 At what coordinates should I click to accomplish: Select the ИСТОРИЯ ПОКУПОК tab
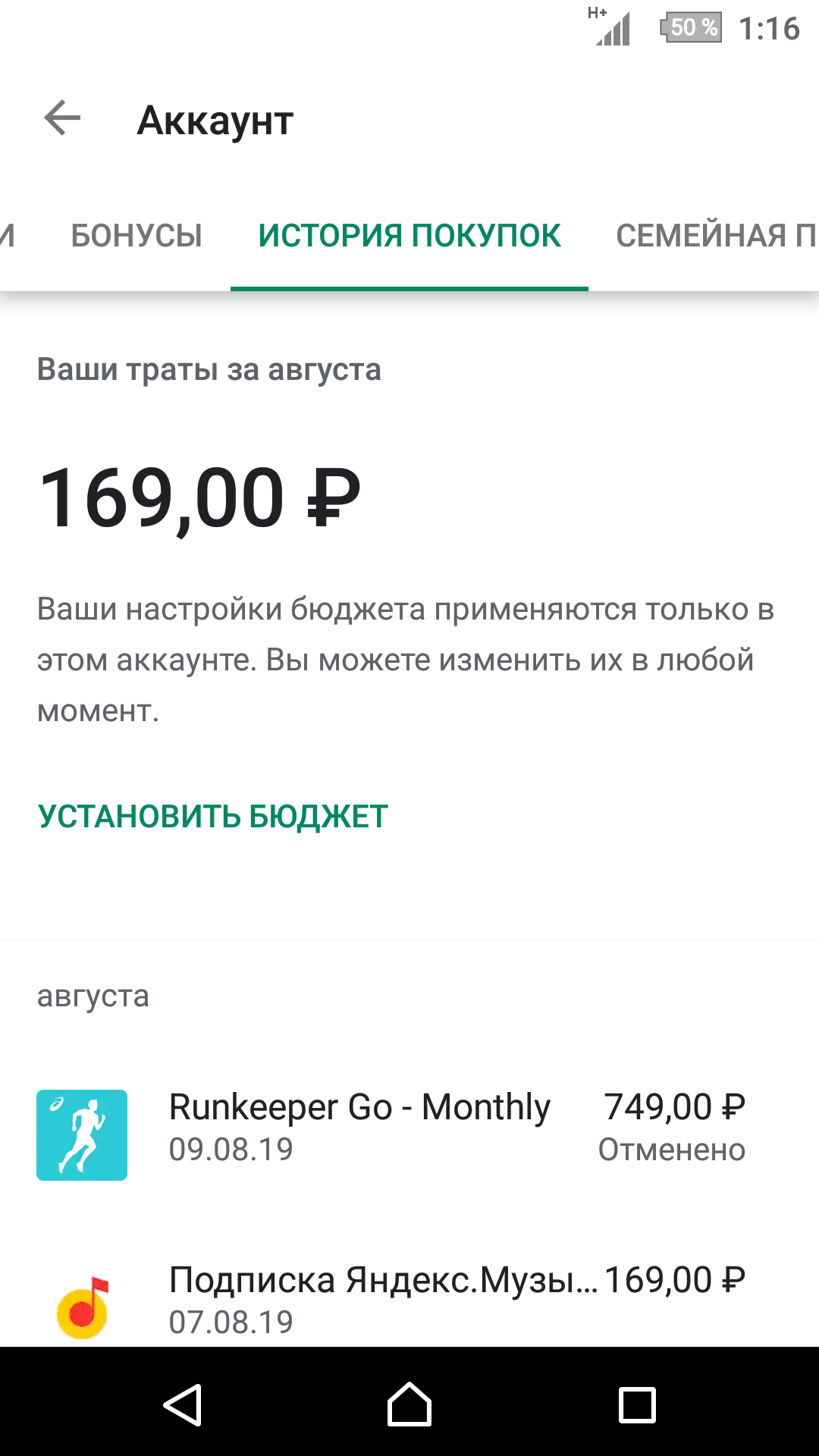409,236
